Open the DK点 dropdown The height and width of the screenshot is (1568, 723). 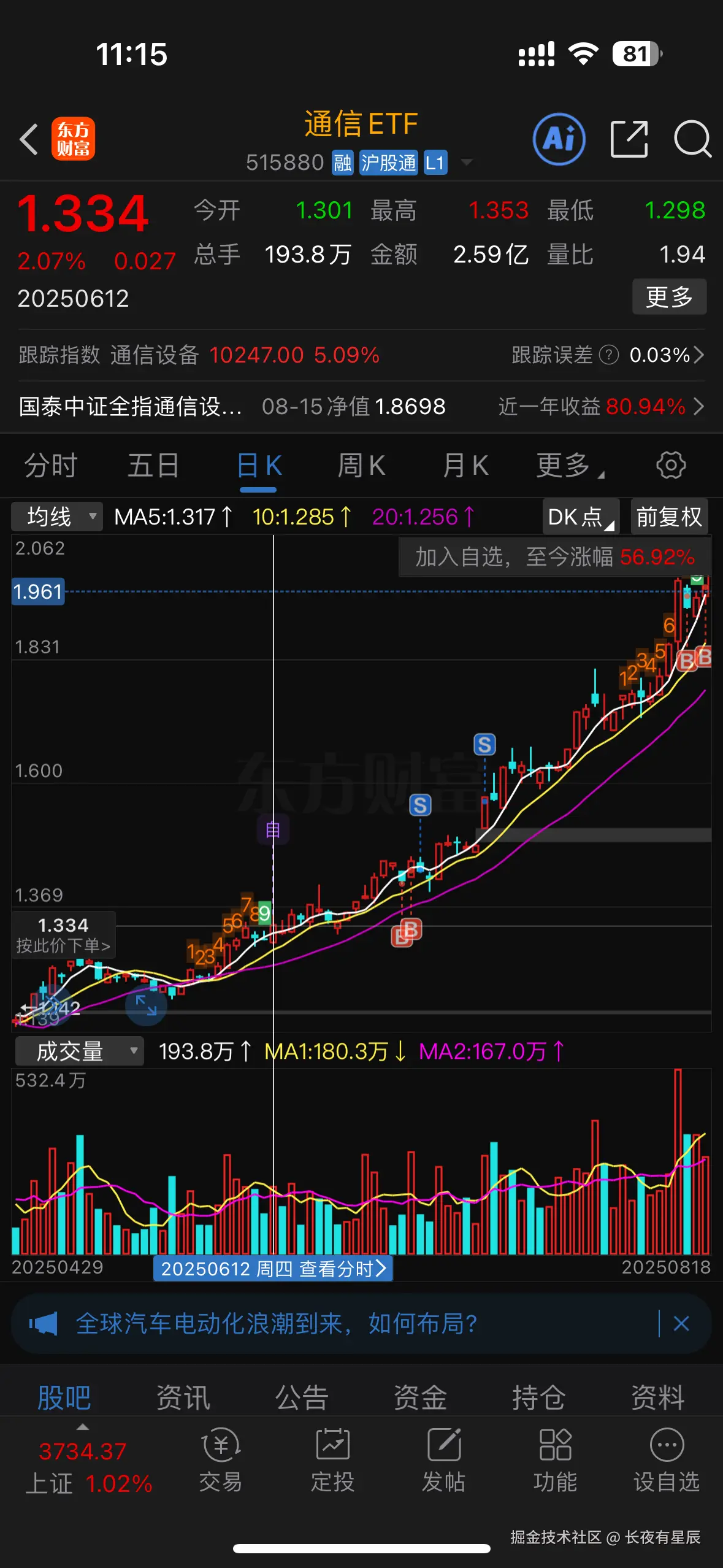(579, 517)
